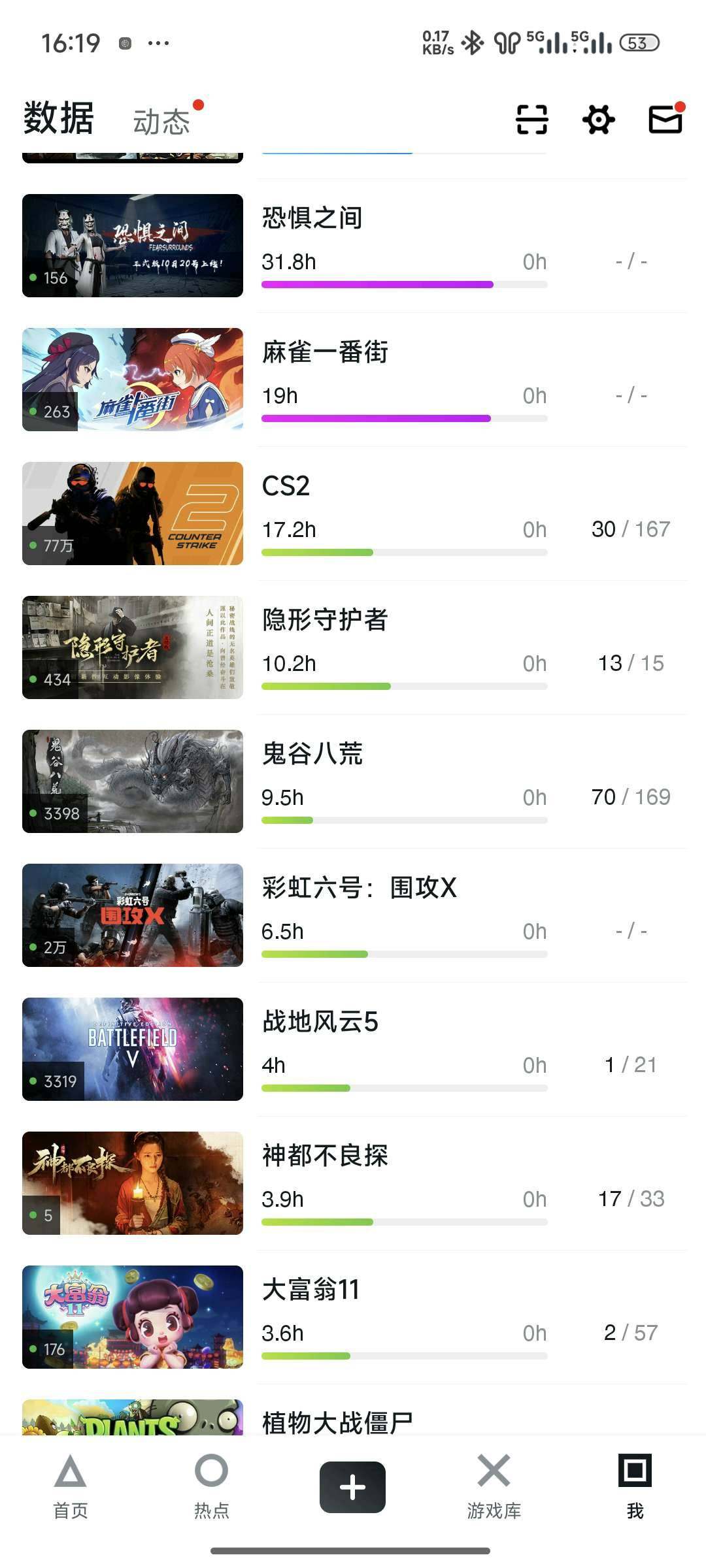Open 神都不良探's achievement count 17/33
Screen dimensions: 706x1568
tap(632, 1199)
